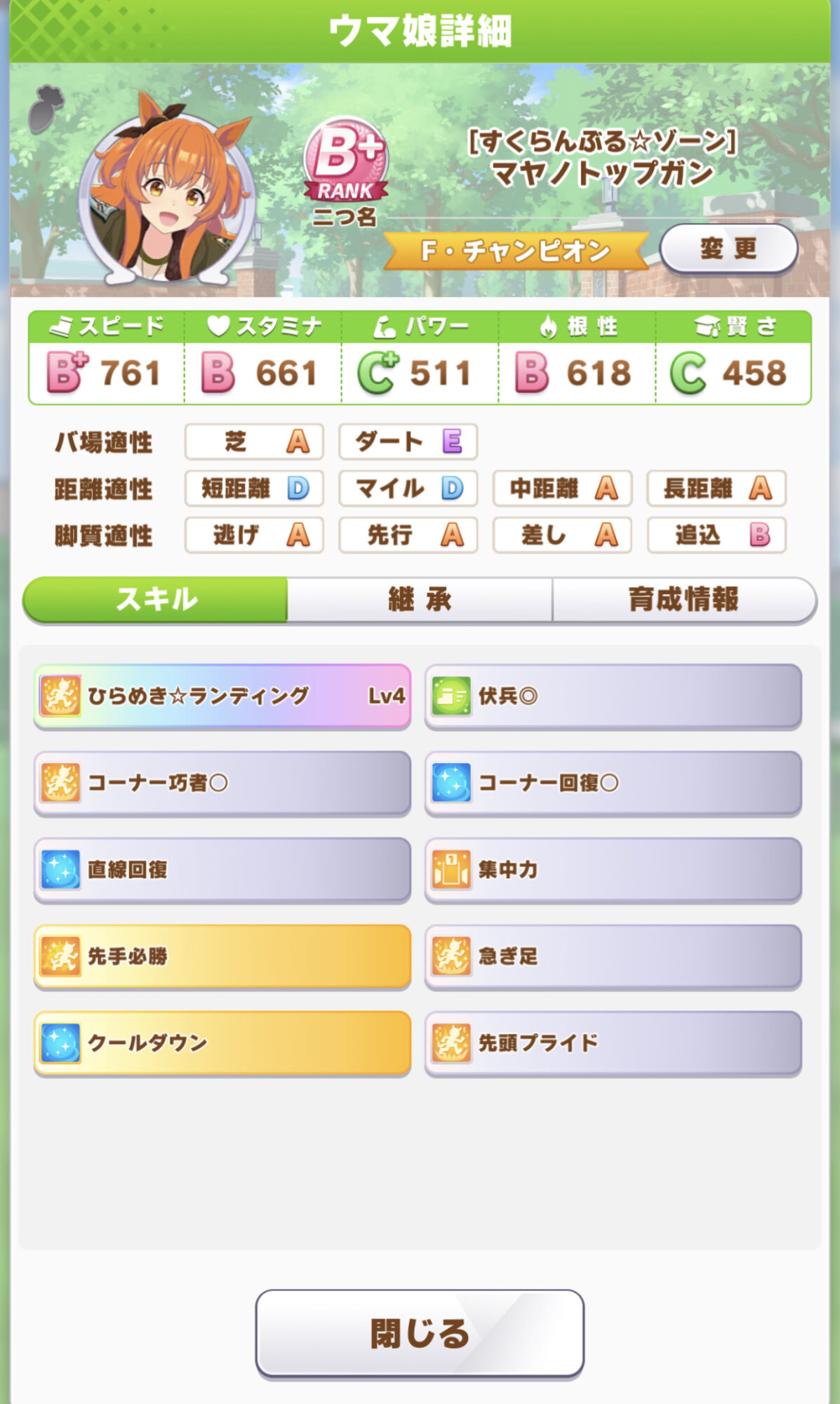Show the コーナー回復○ skill description
Viewport: 840px width, 1404px height.
[x=613, y=783]
